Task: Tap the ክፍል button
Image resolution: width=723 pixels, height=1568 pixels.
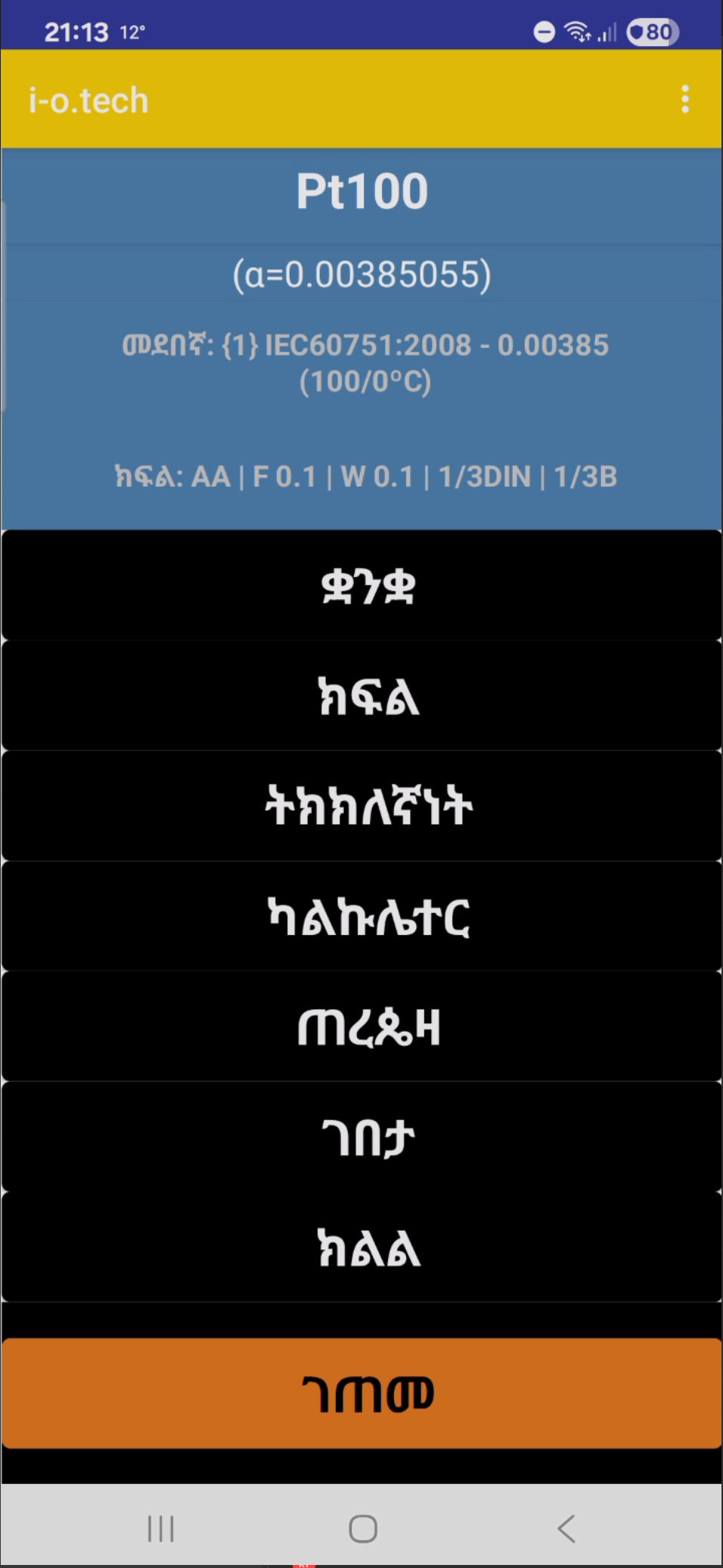Action: coord(361,696)
